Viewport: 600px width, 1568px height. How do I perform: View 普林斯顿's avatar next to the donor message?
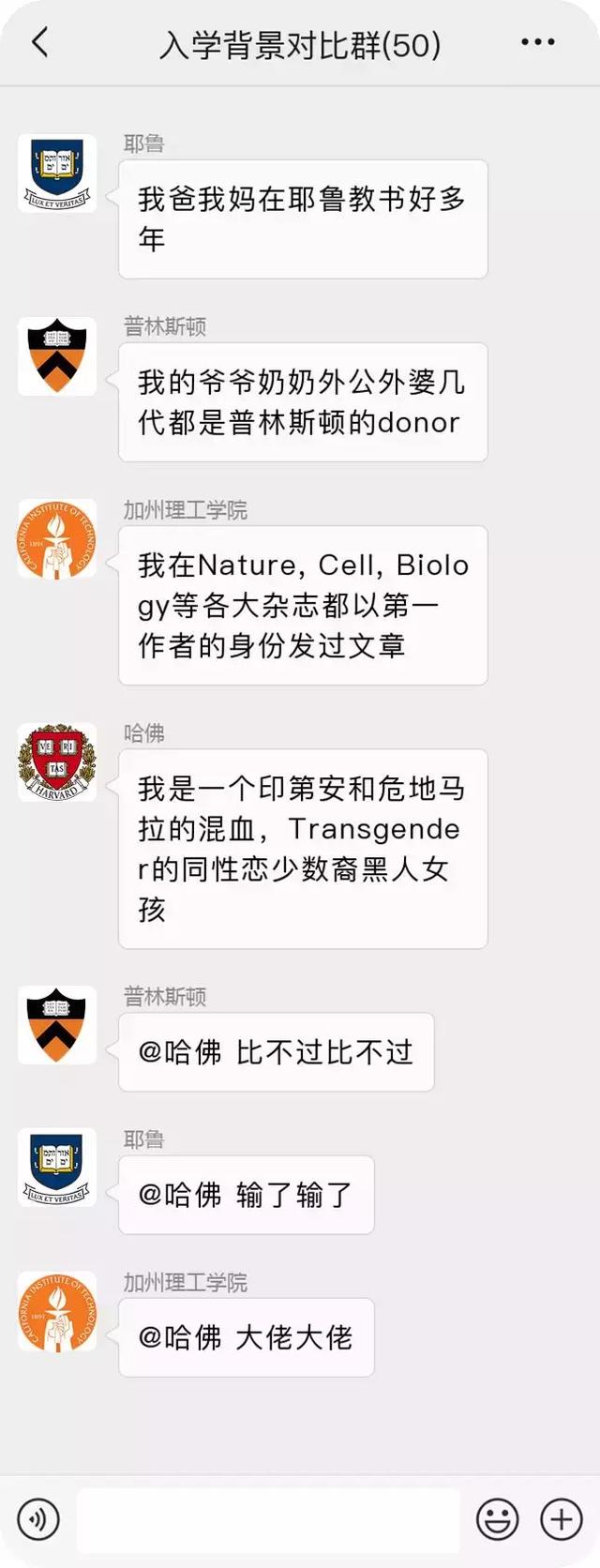(57, 356)
